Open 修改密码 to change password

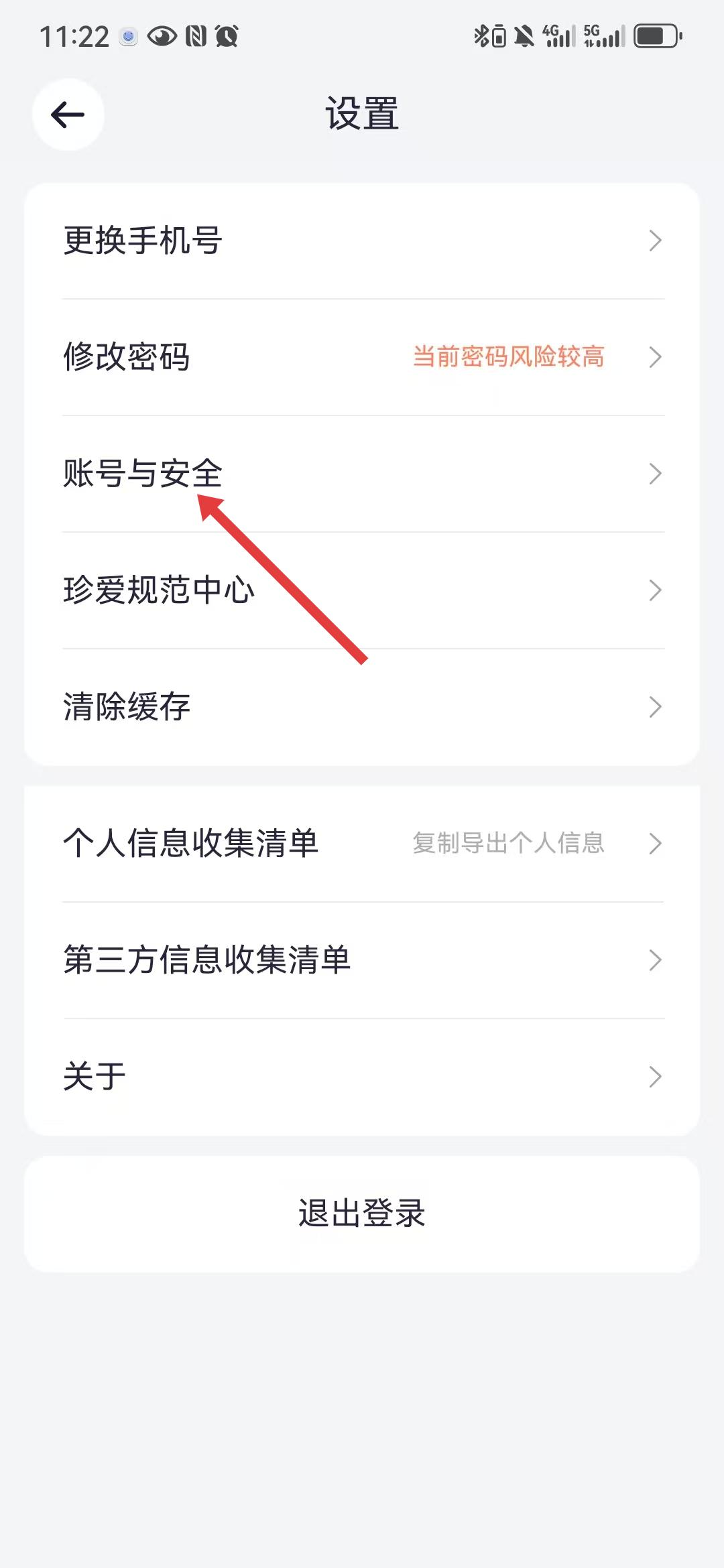[362, 357]
